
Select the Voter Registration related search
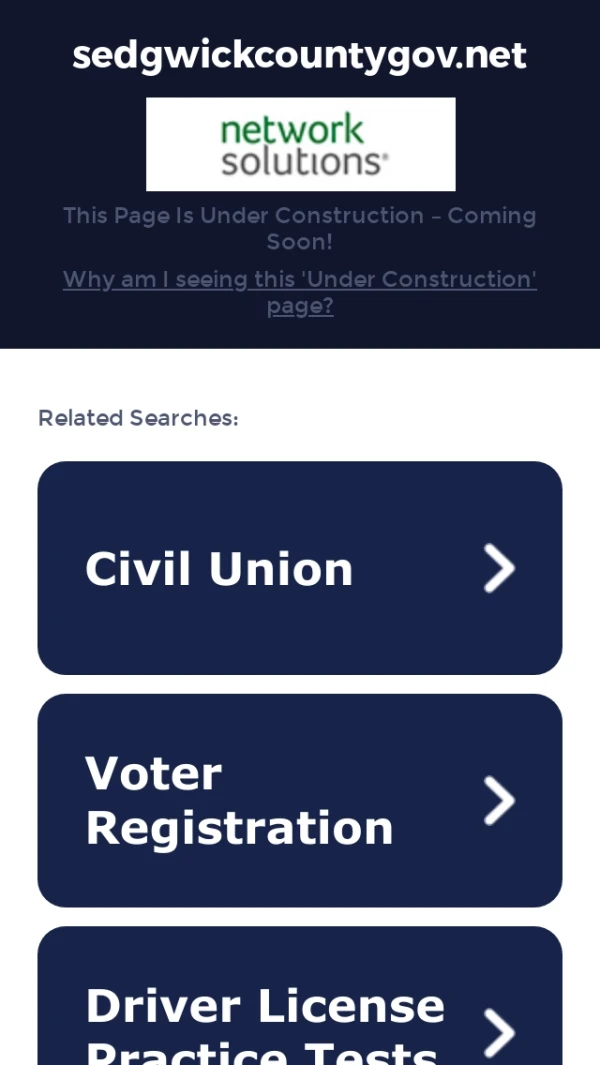click(x=300, y=800)
